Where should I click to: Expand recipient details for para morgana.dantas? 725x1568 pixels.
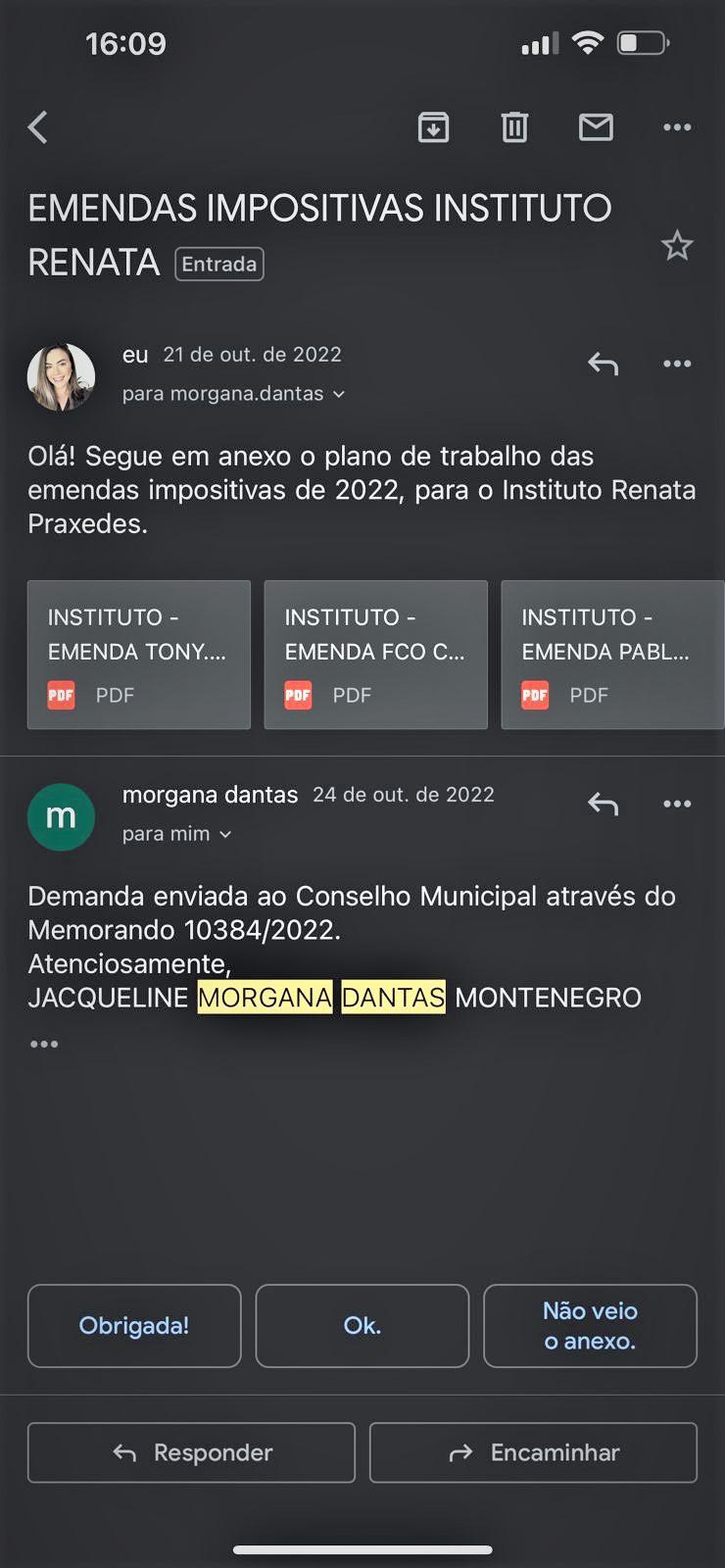[338, 394]
